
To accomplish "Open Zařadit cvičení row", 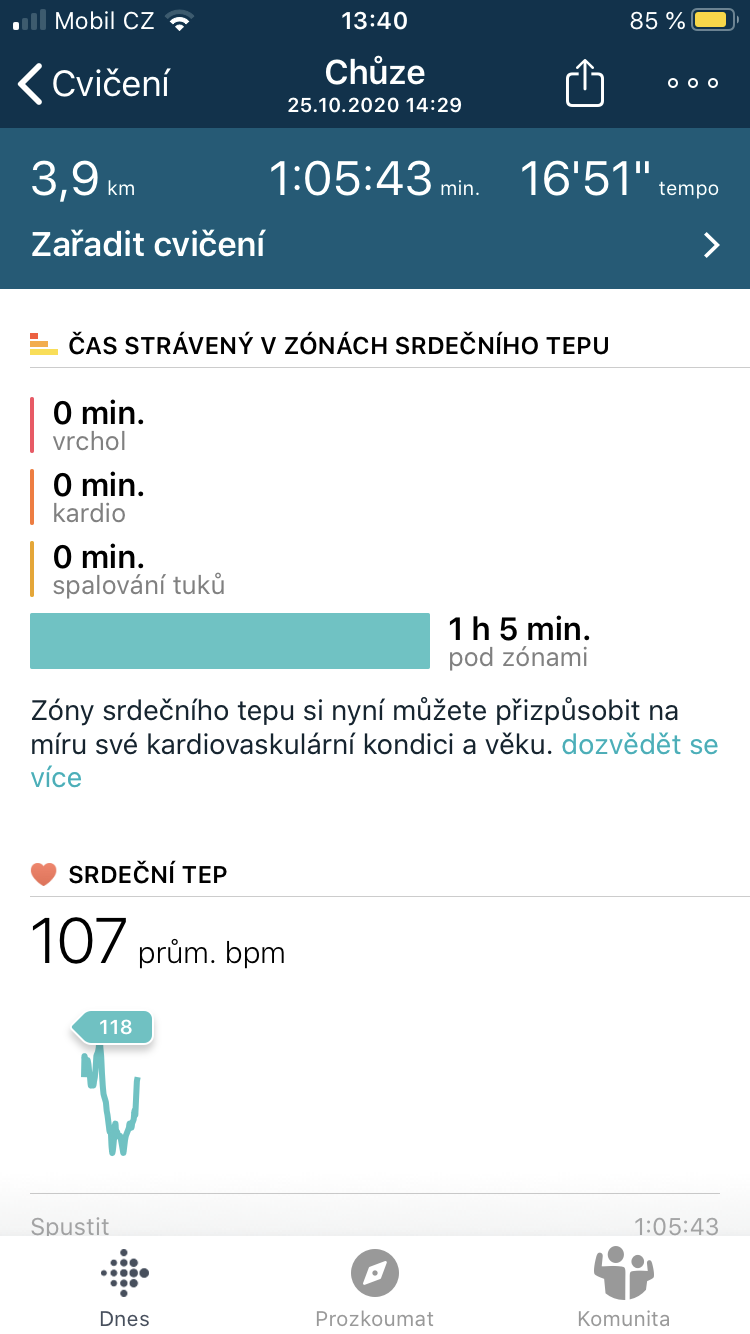I will tap(375, 245).
